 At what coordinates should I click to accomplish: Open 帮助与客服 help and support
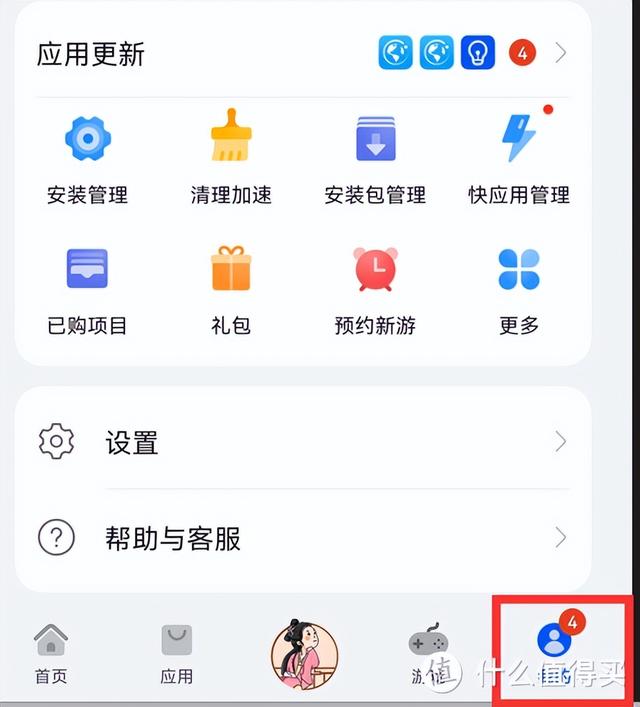click(x=300, y=539)
